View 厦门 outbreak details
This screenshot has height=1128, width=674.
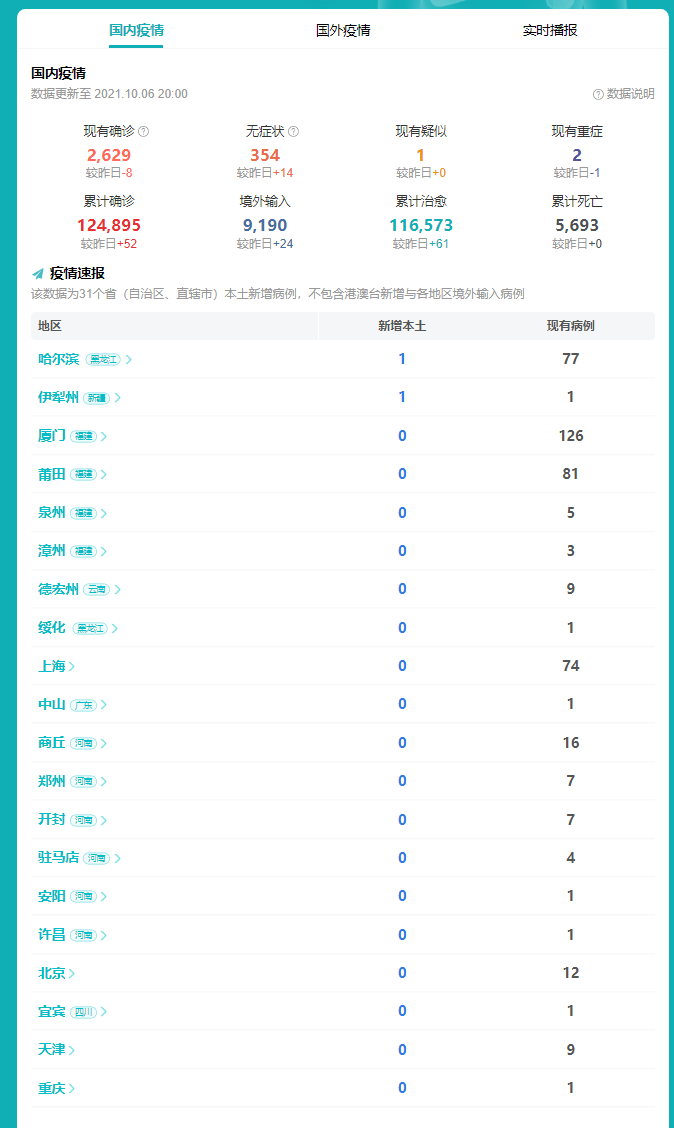pos(52,436)
